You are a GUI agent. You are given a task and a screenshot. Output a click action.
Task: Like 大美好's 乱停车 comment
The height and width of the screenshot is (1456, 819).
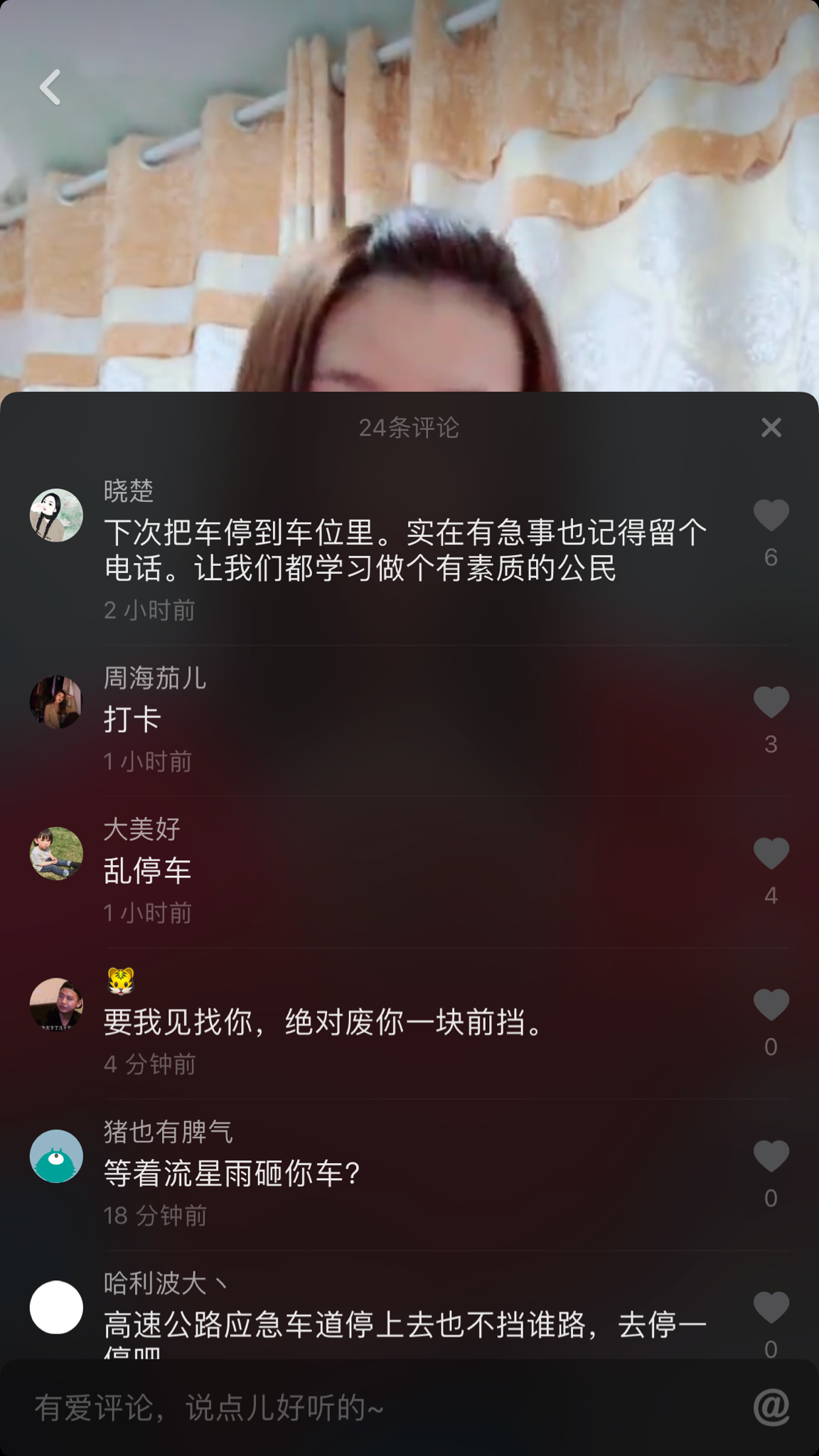pyautogui.click(x=771, y=855)
